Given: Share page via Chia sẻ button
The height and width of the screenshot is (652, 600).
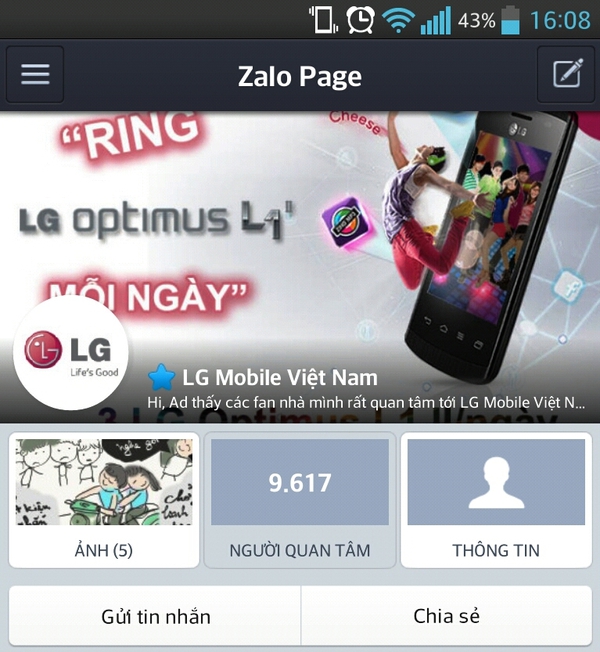Looking at the screenshot, I should (446, 616).
